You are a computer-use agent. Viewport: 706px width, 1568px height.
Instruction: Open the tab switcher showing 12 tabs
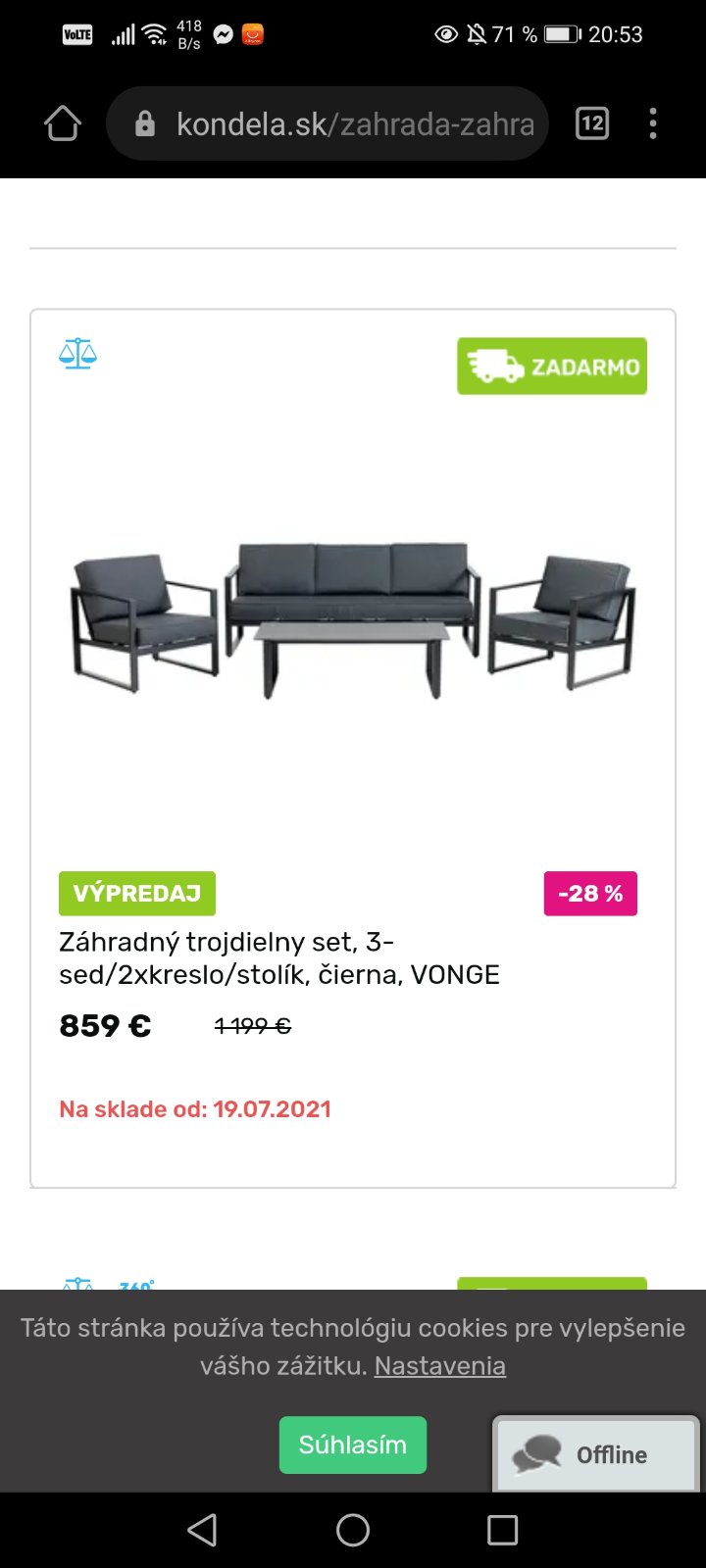click(592, 123)
